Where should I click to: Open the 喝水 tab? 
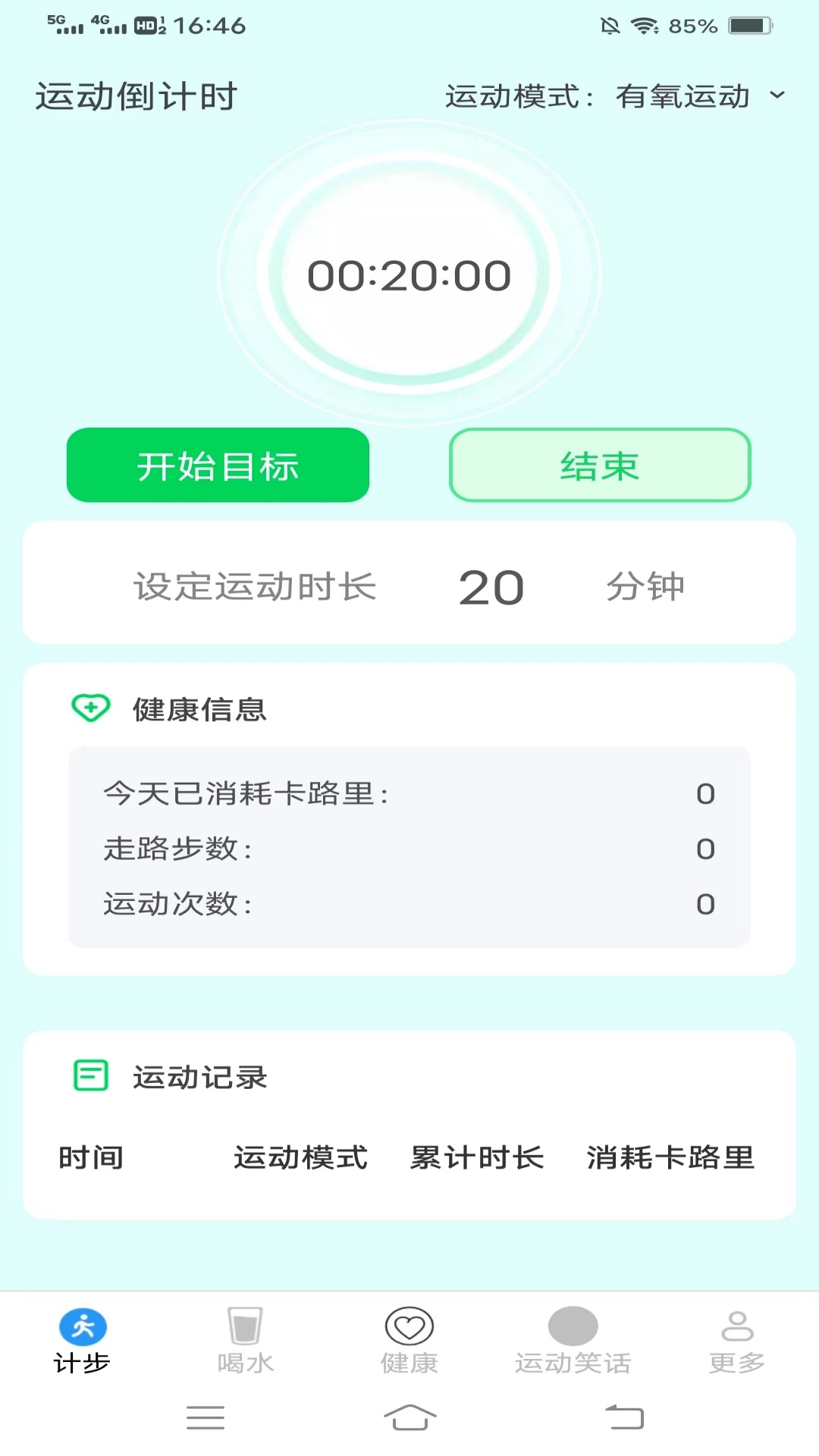click(x=246, y=1341)
